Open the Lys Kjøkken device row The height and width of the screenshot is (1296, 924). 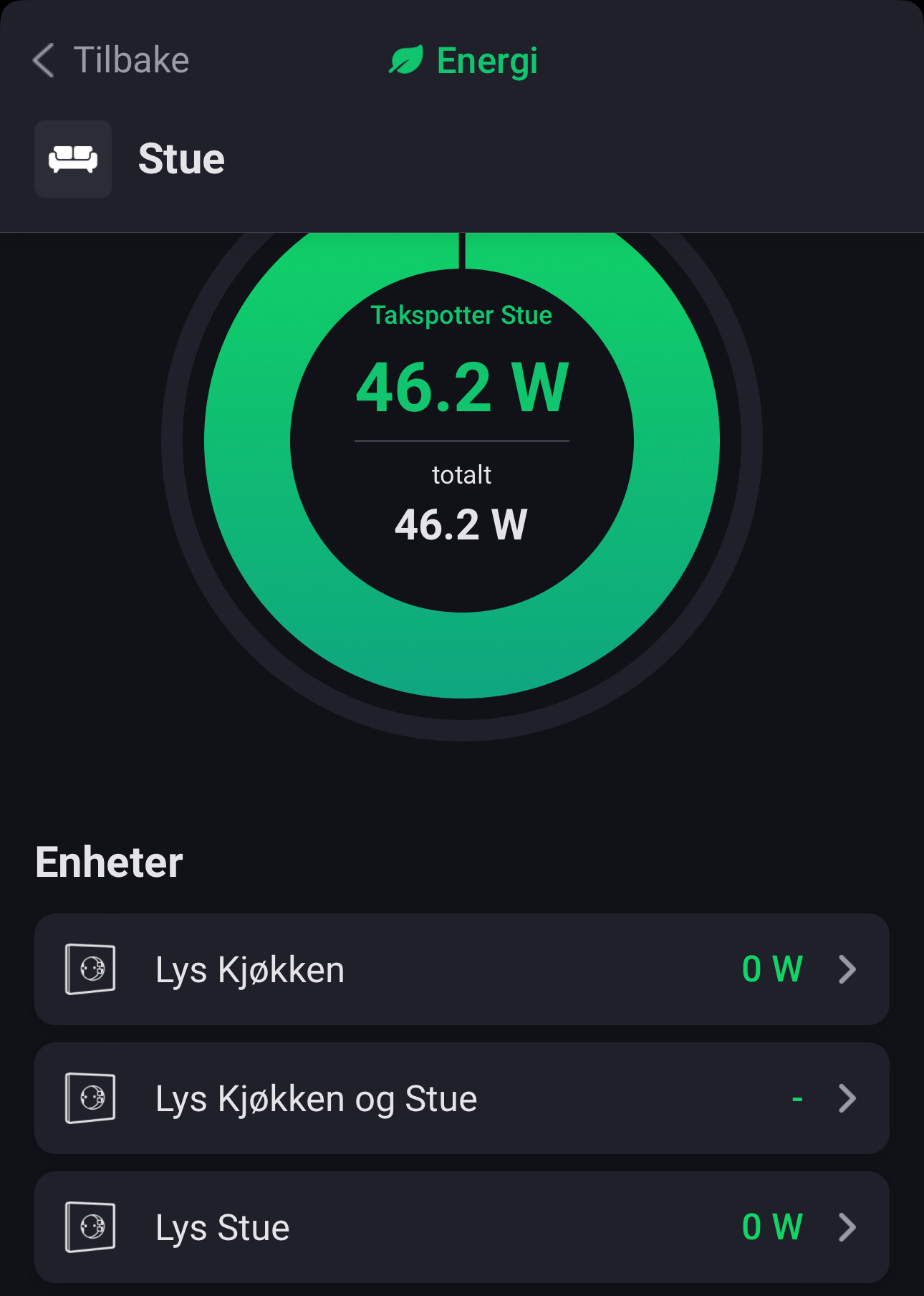click(x=461, y=969)
